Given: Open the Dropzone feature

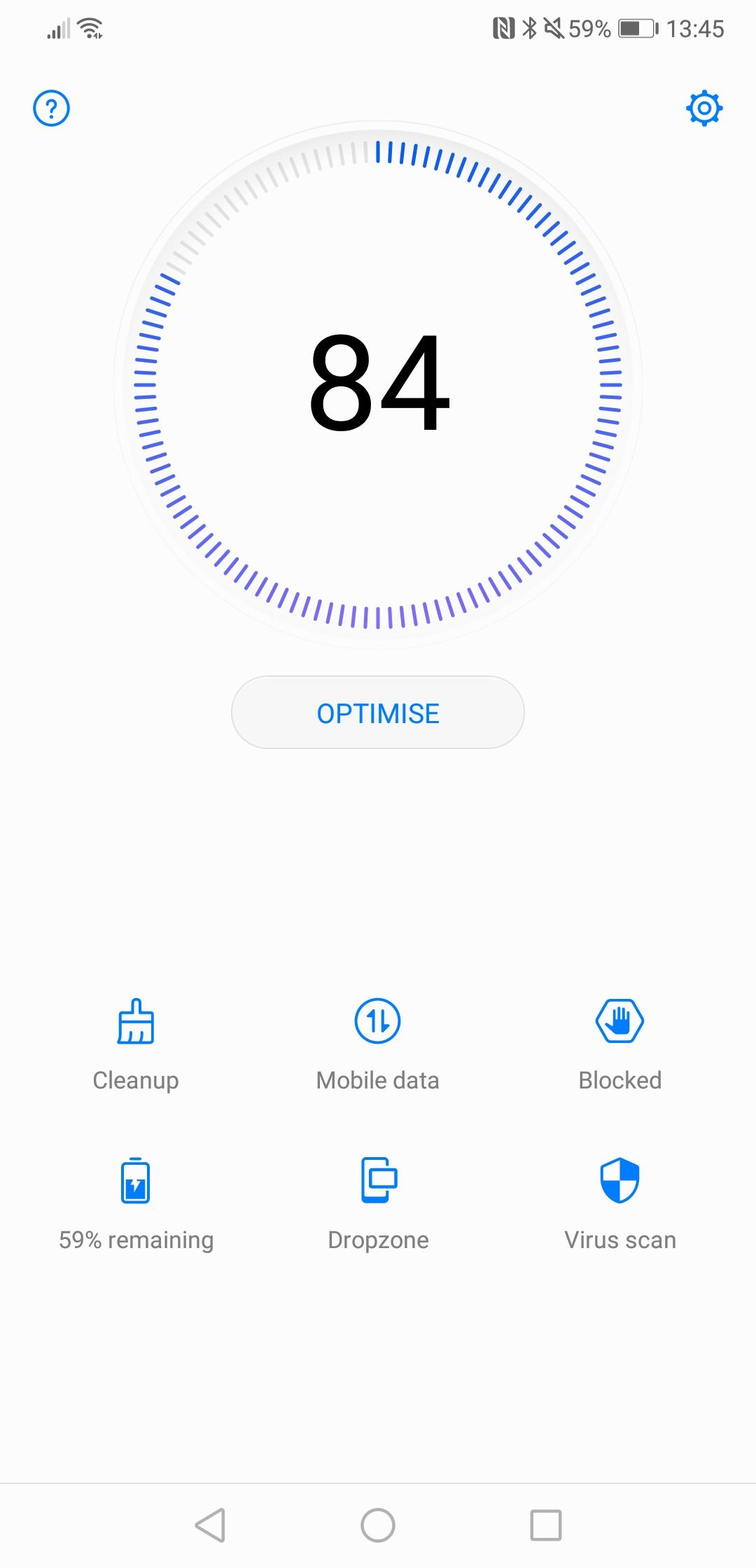Looking at the screenshot, I should (378, 1203).
